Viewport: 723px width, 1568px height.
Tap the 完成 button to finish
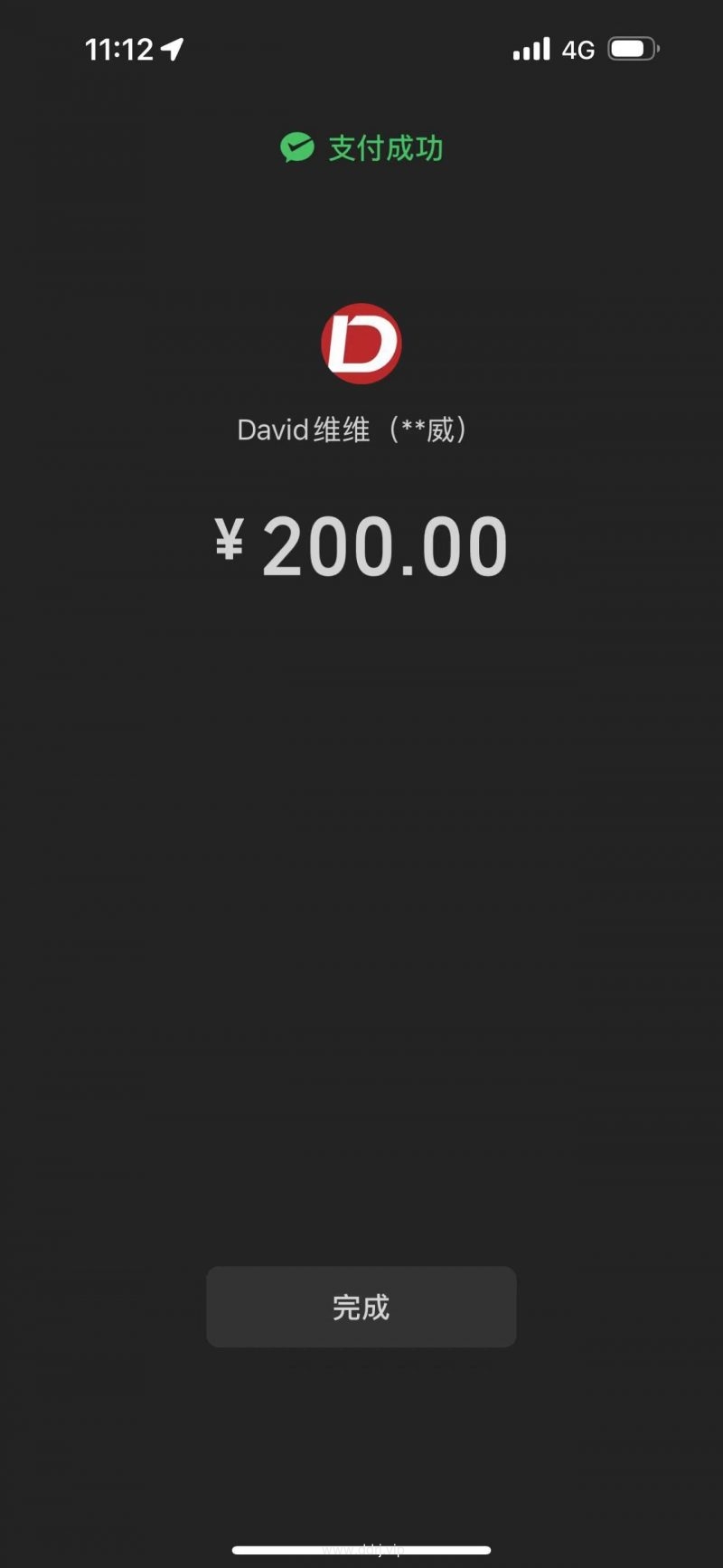361,1307
